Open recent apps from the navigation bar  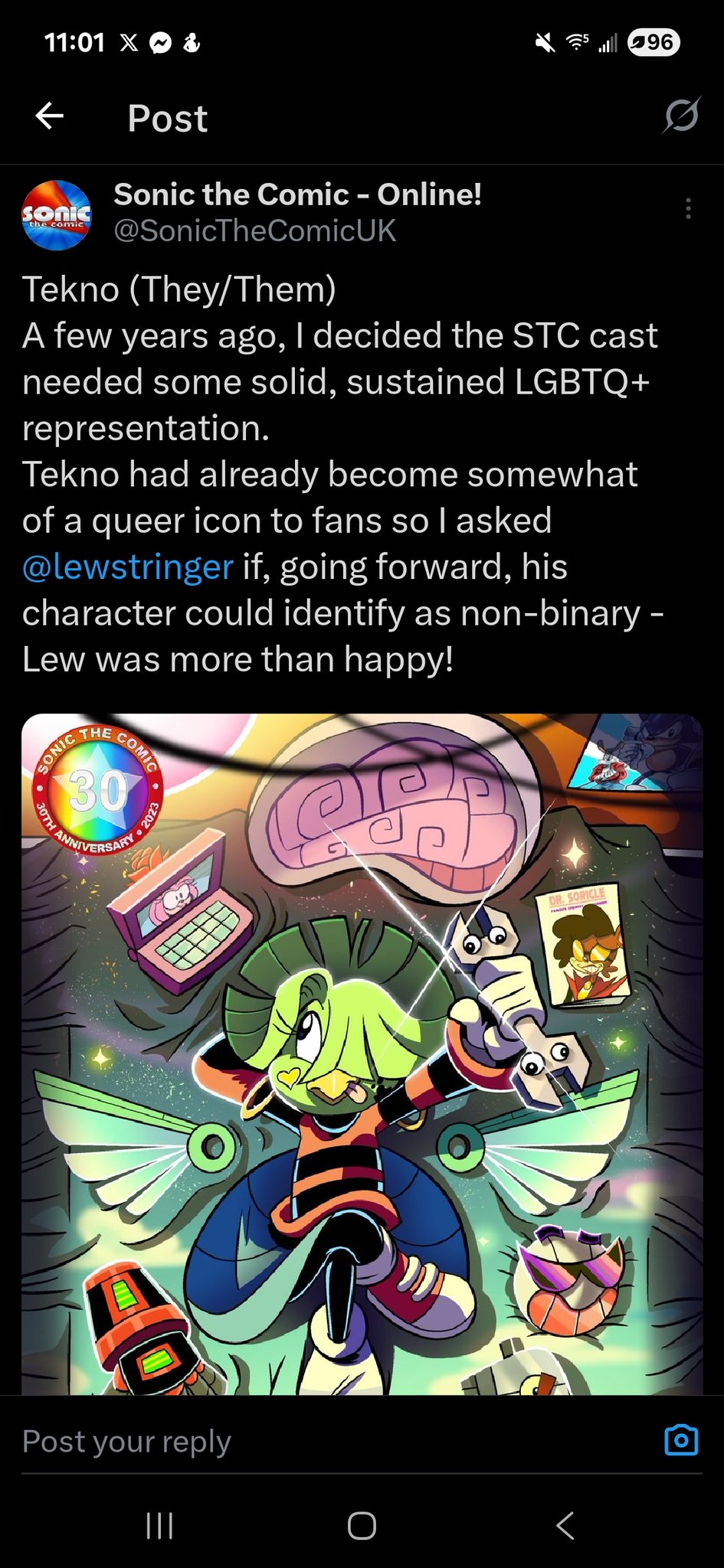(x=159, y=1525)
